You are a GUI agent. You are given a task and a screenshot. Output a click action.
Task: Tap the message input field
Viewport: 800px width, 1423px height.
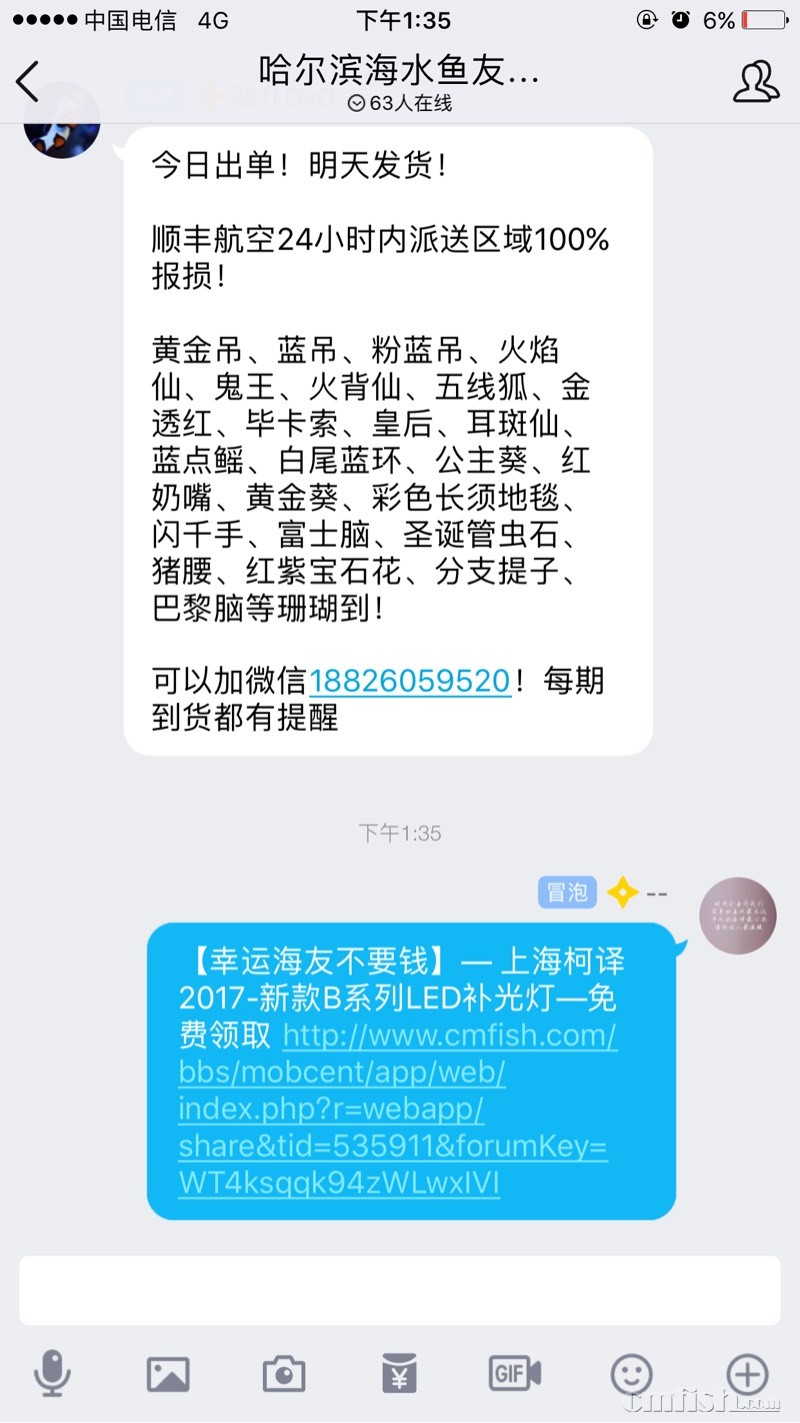click(400, 1290)
